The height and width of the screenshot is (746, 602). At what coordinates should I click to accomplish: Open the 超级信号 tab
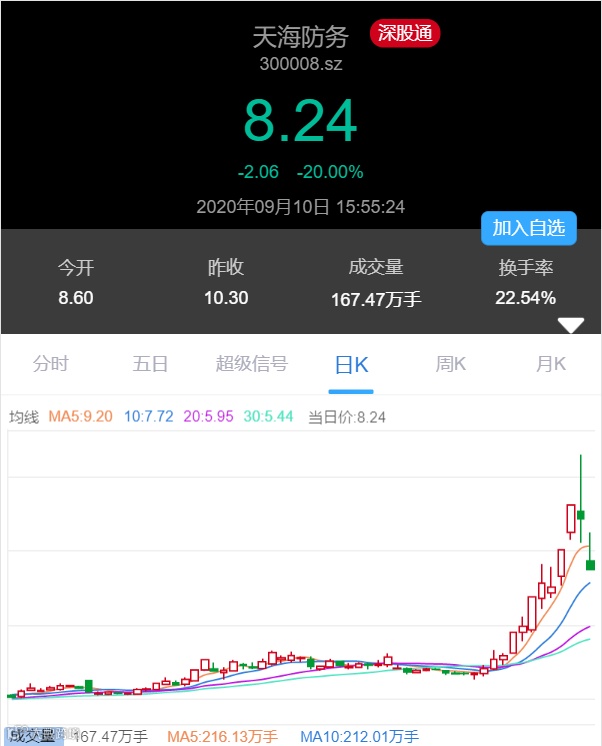point(251,364)
